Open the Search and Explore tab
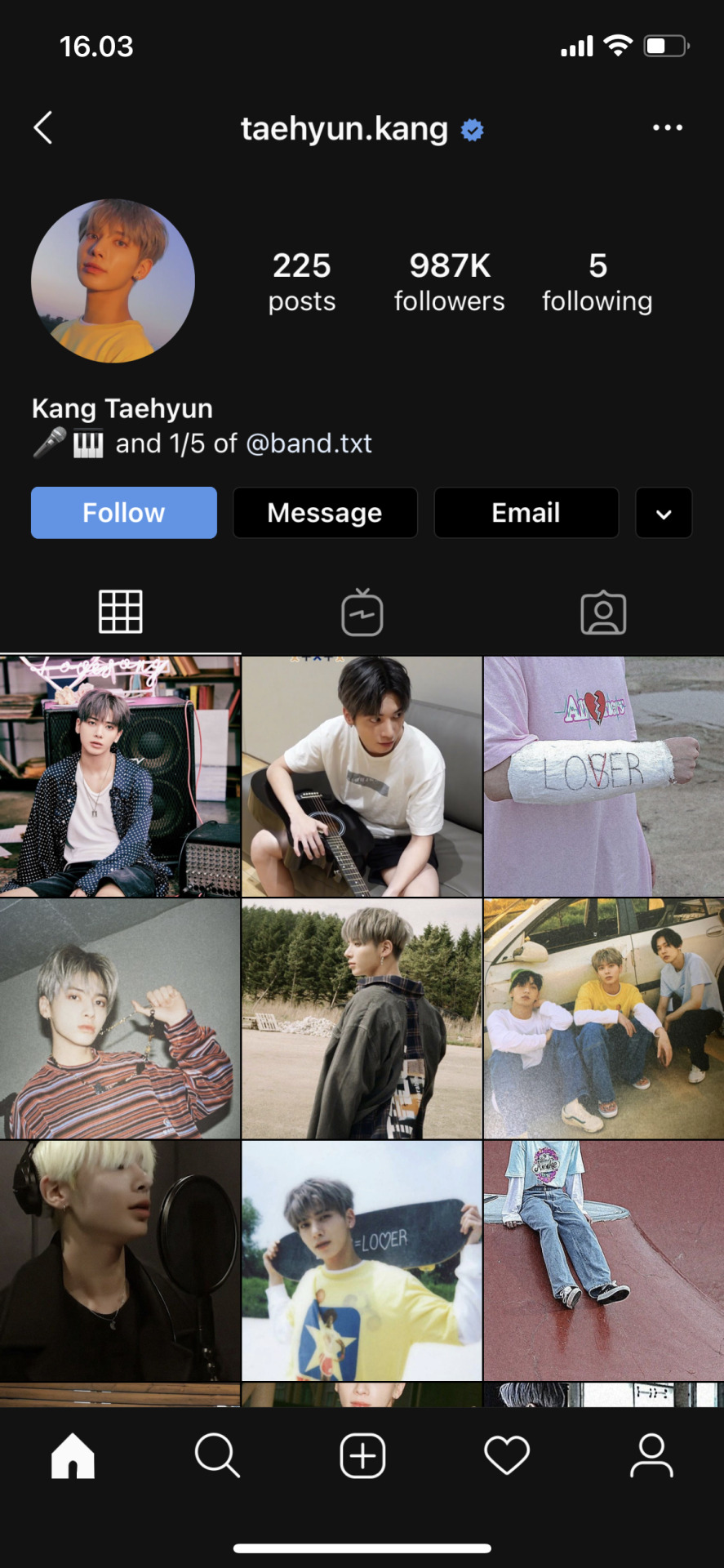This screenshot has width=724, height=1568. (x=217, y=1455)
